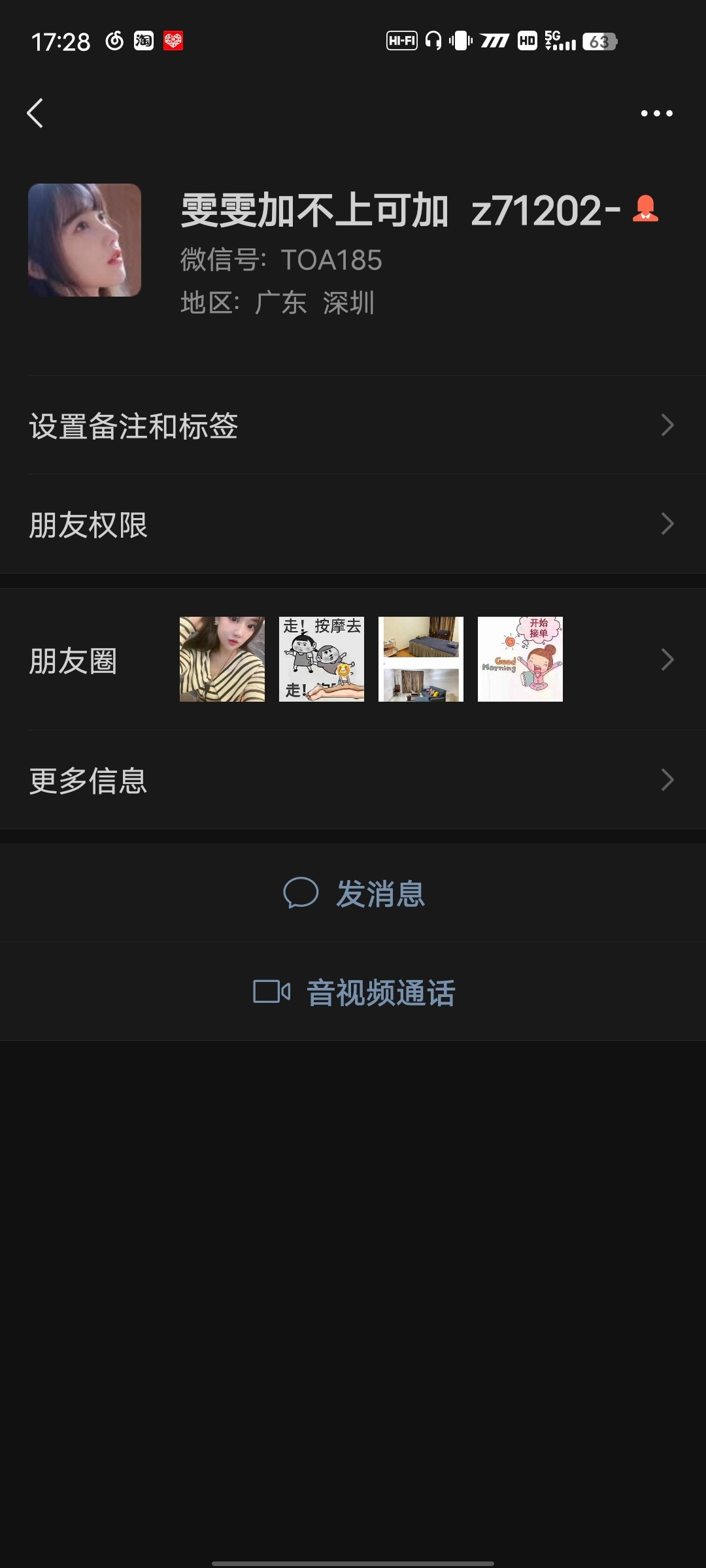Image resolution: width=706 pixels, height=1568 pixels.
Task: Tap the headphone icon in the status bar
Action: (431, 41)
